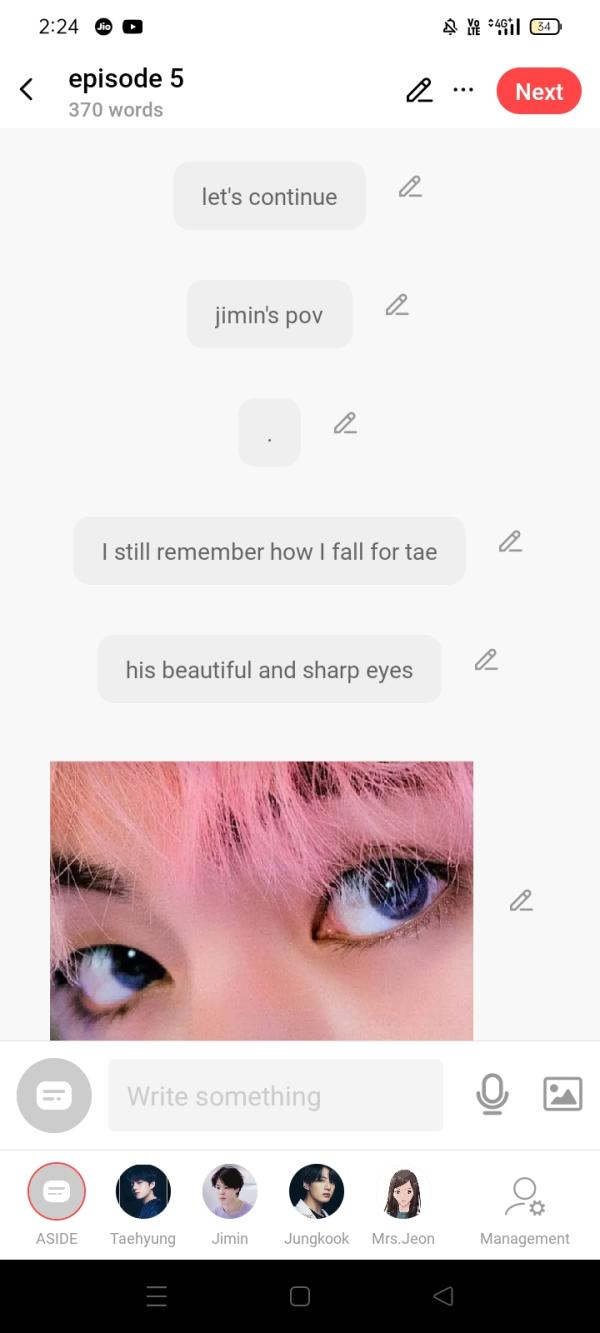Focus the Write something field
The width and height of the screenshot is (600, 1333).
tap(275, 1096)
